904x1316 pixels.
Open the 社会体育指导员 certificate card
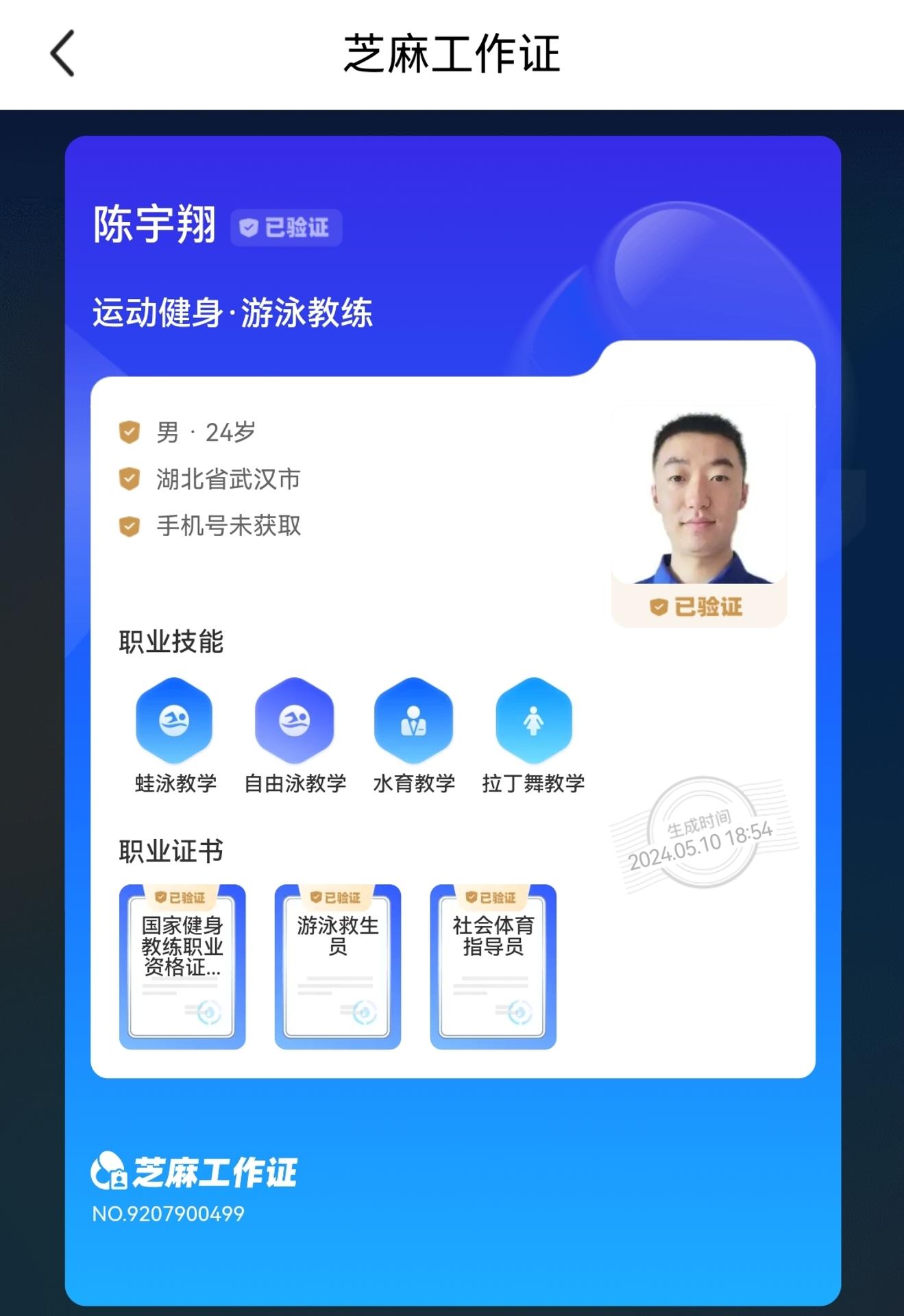(x=493, y=966)
